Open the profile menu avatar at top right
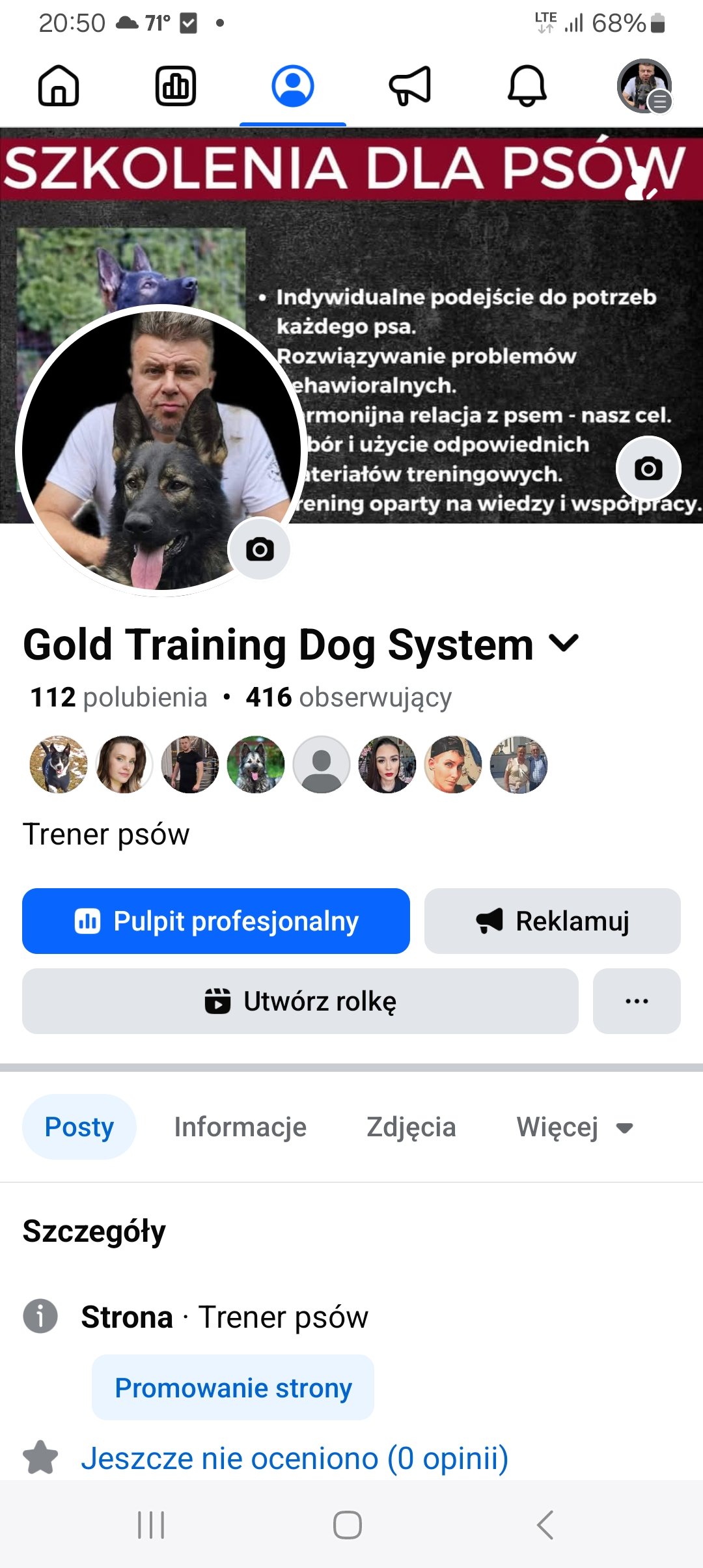This screenshot has width=703, height=1568. tap(644, 86)
